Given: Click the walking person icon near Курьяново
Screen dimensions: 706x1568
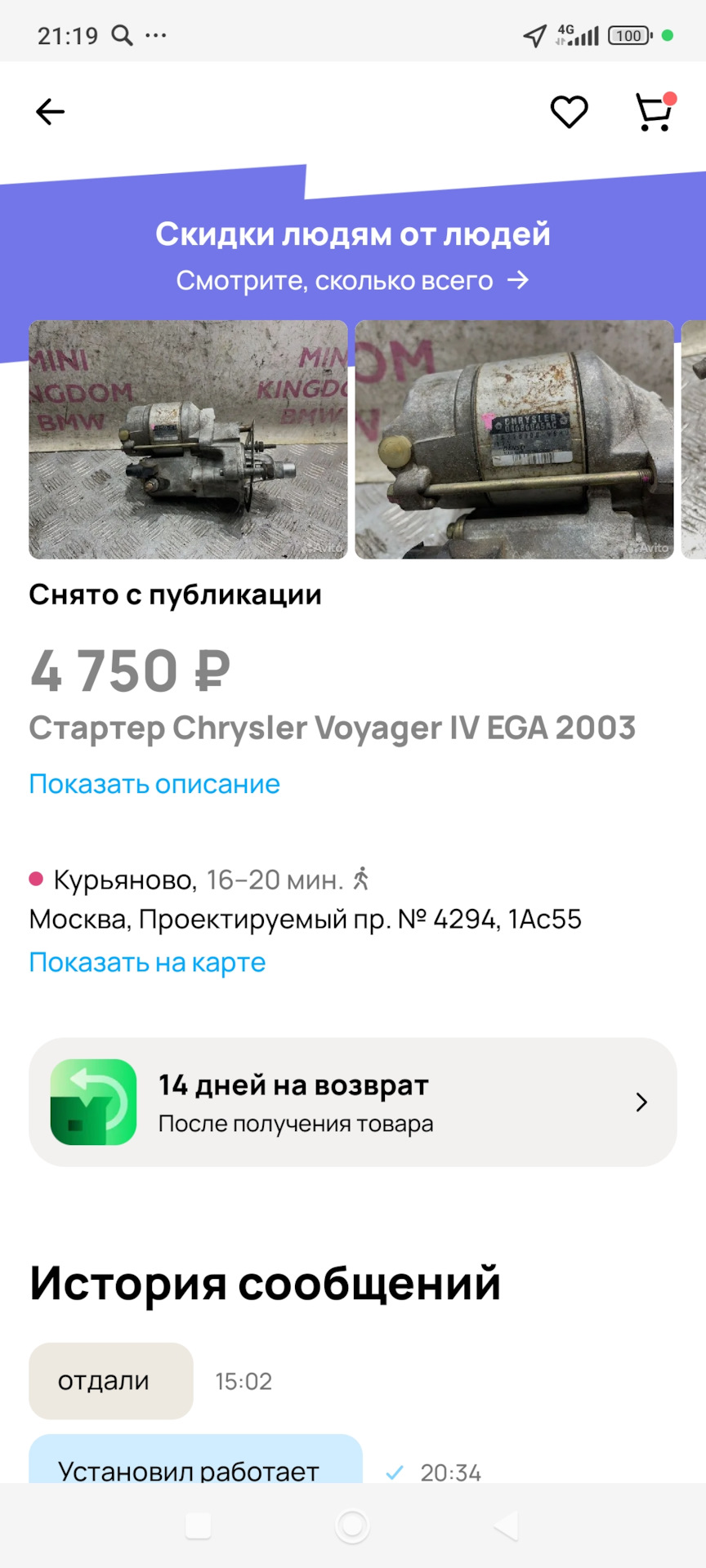Looking at the screenshot, I should pyautogui.click(x=361, y=880).
